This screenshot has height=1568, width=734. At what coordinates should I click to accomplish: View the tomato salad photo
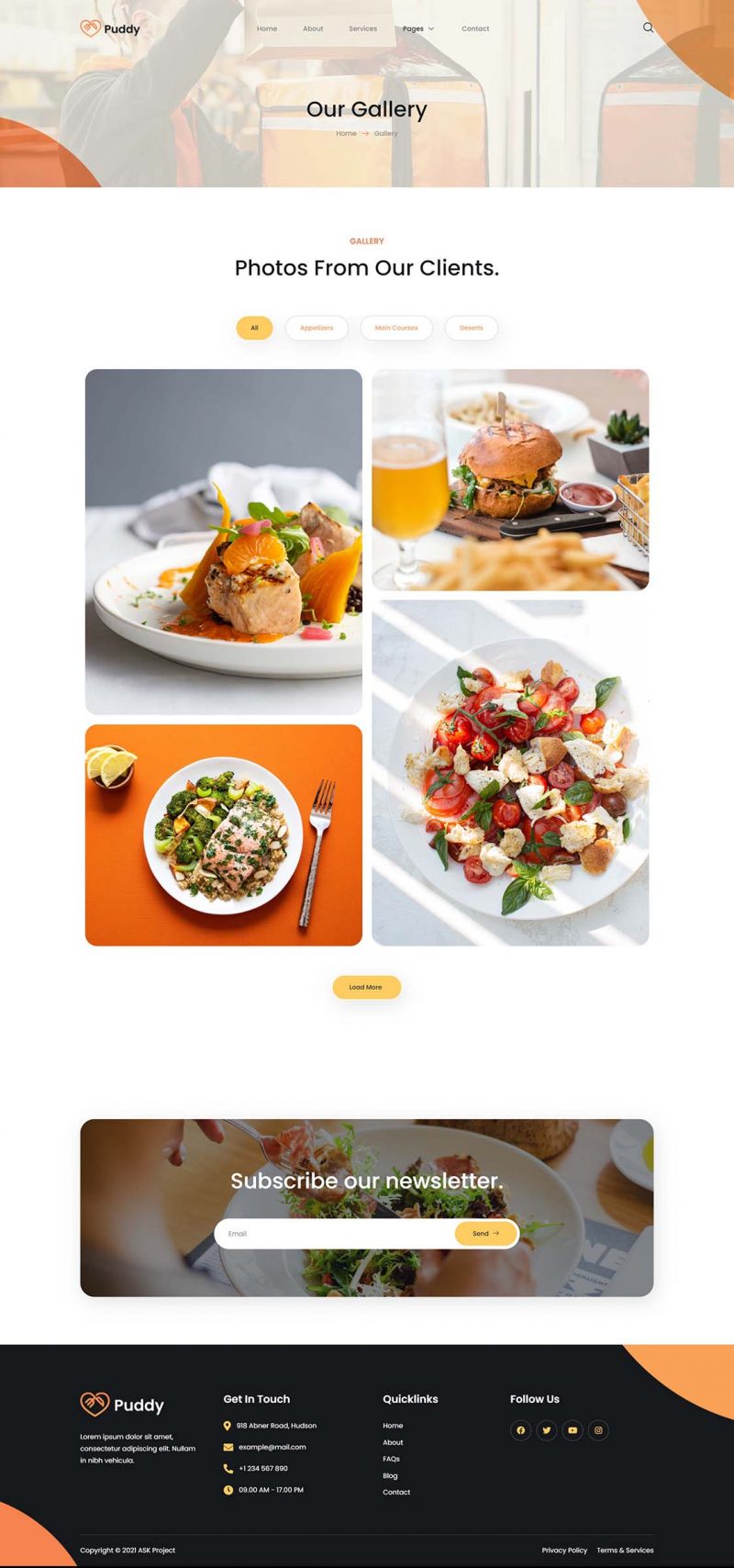[x=510, y=773]
